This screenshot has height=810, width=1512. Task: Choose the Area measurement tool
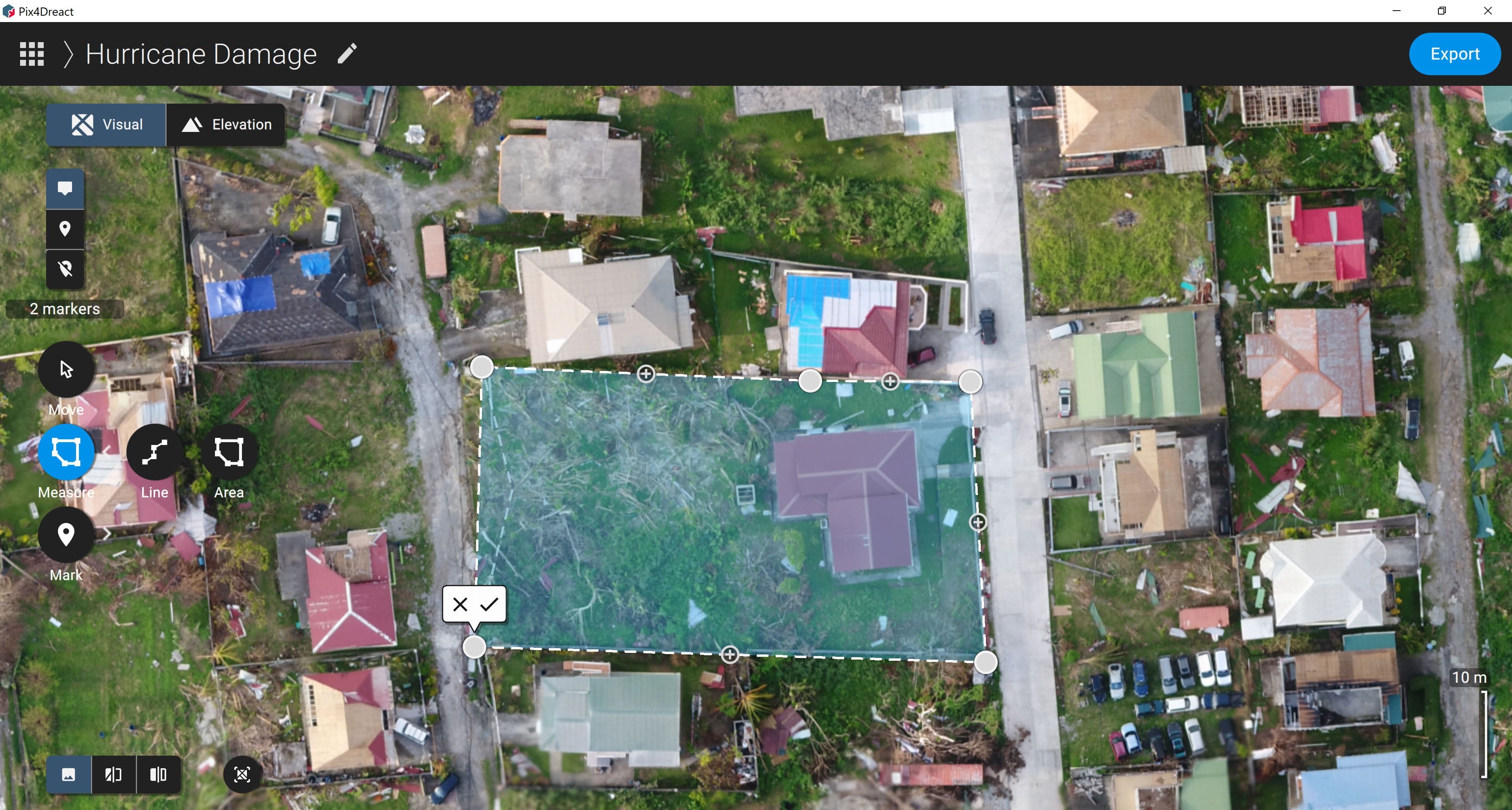click(229, 451)
